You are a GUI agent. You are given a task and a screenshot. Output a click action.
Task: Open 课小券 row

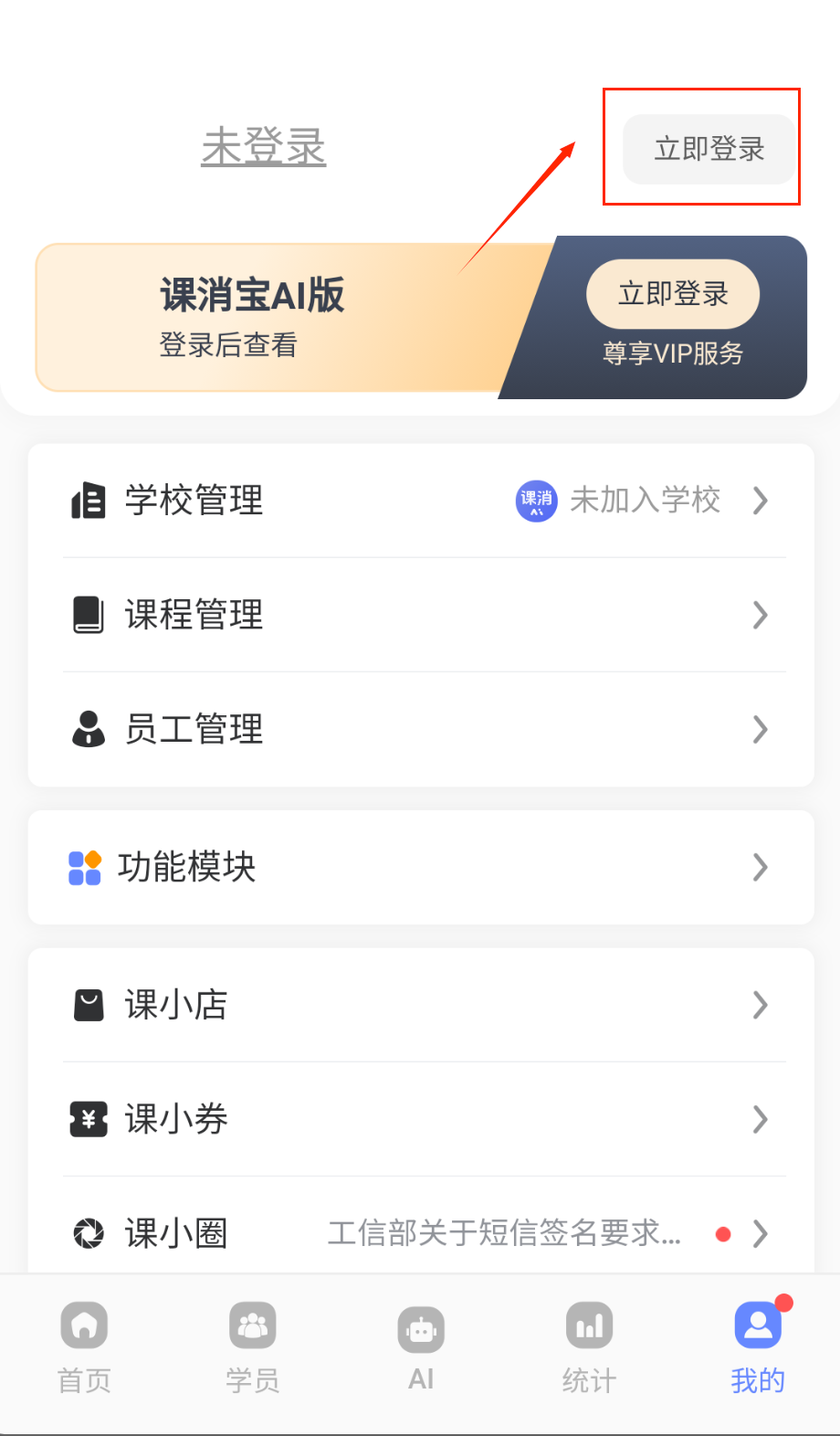point(420,1119)
